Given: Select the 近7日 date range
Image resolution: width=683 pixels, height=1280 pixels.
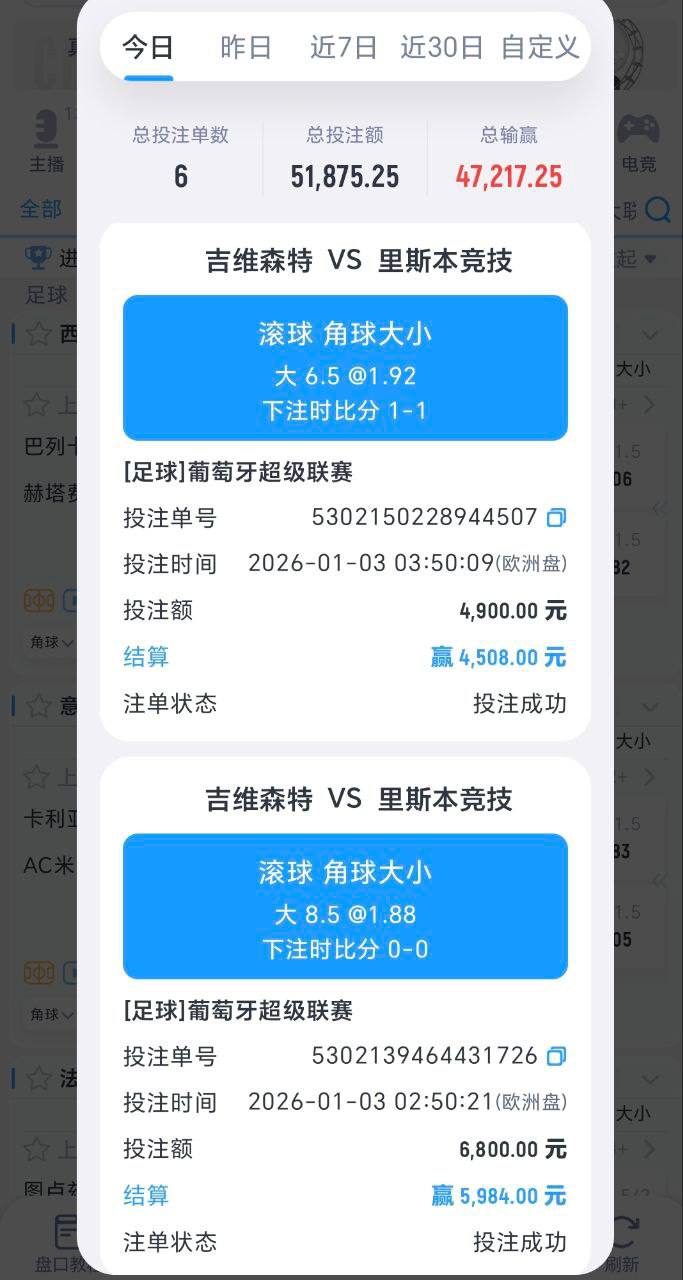Looking at the screenshot, I should [343, 47].
